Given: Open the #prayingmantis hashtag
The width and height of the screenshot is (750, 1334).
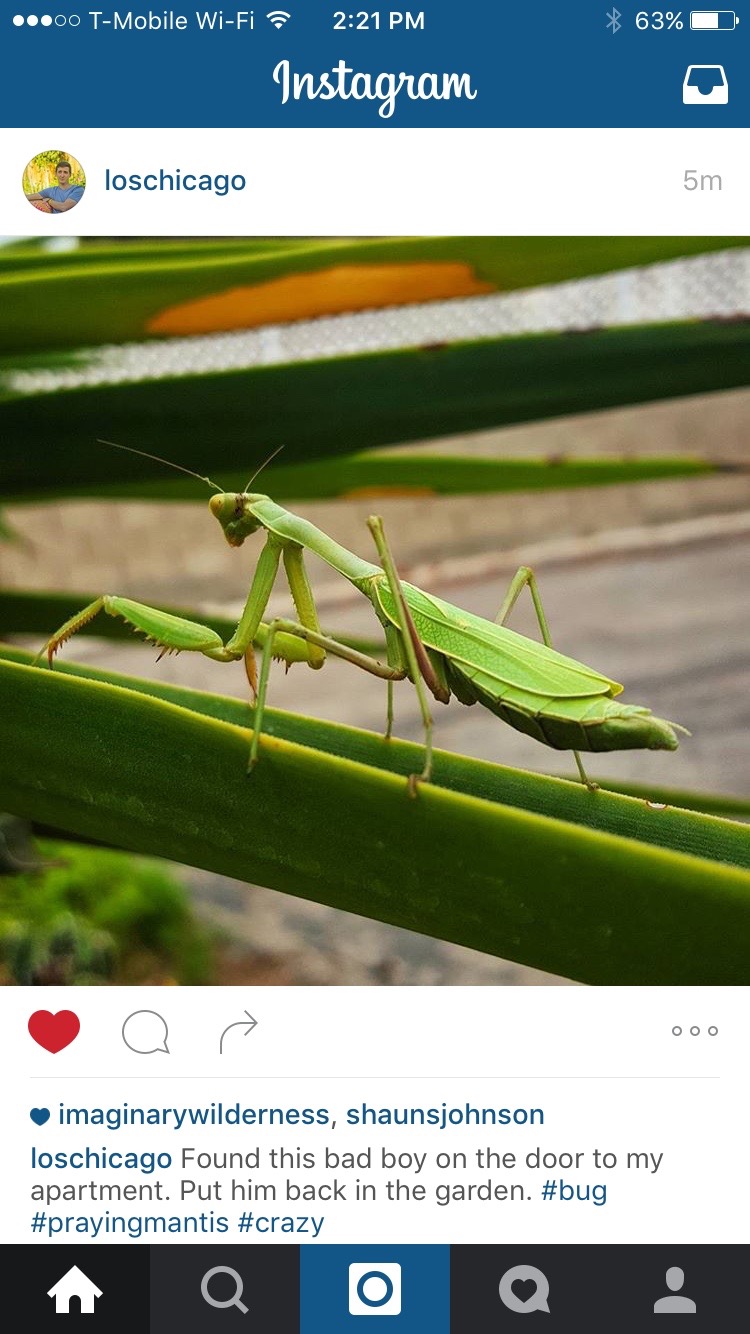Looking at the screenshot, I should (x=129, y=1223).
